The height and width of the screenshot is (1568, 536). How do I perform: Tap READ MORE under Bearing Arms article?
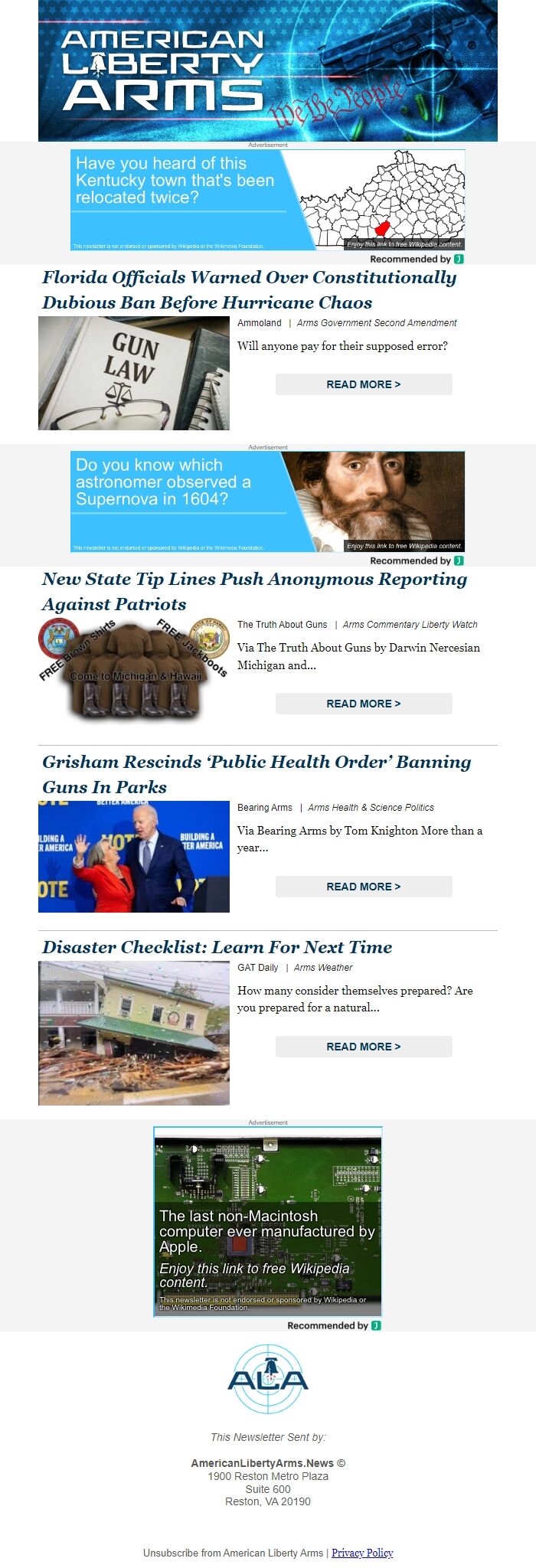click(x=364, y=887)
